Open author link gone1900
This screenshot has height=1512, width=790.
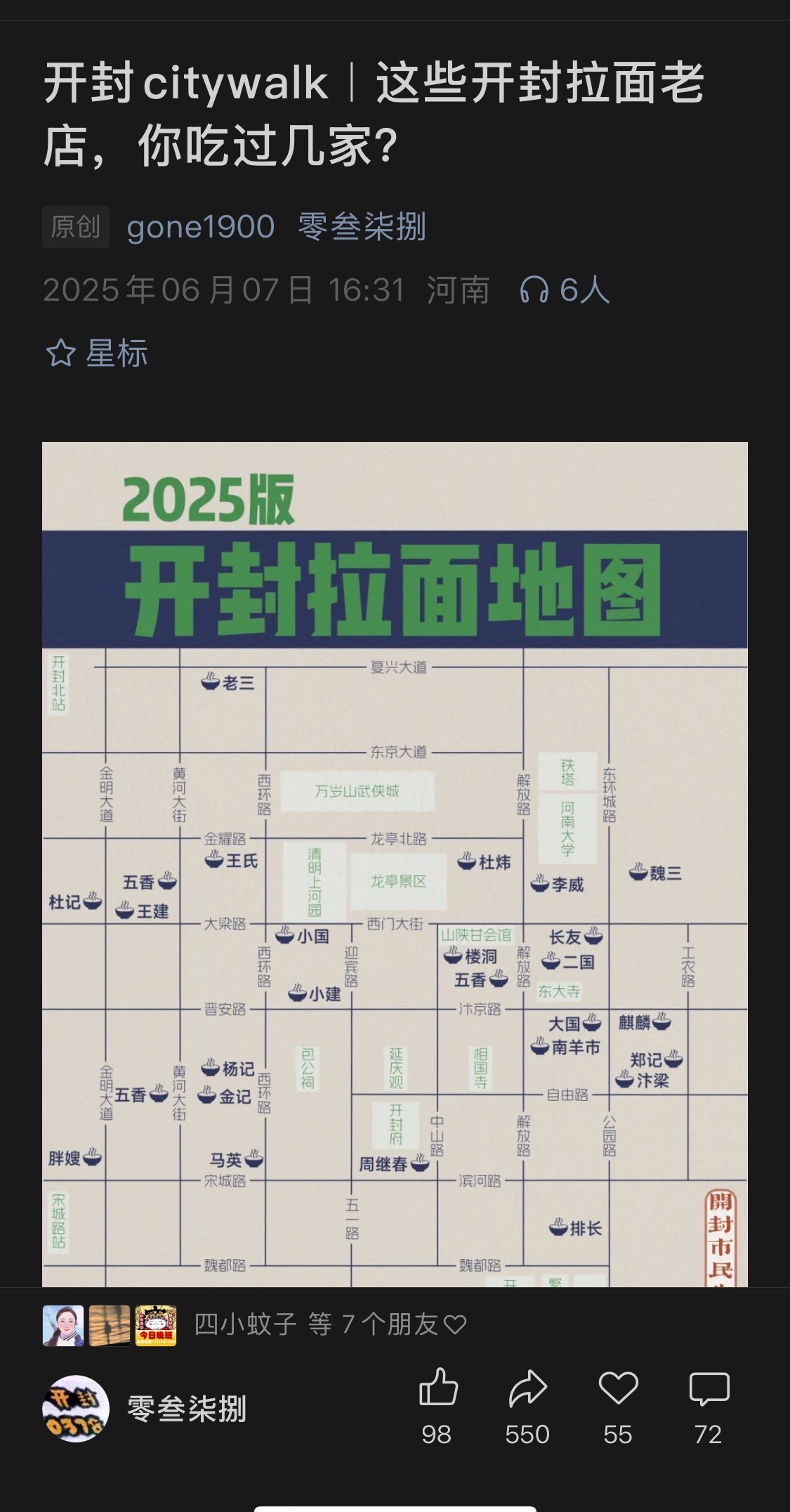point(200,227)
